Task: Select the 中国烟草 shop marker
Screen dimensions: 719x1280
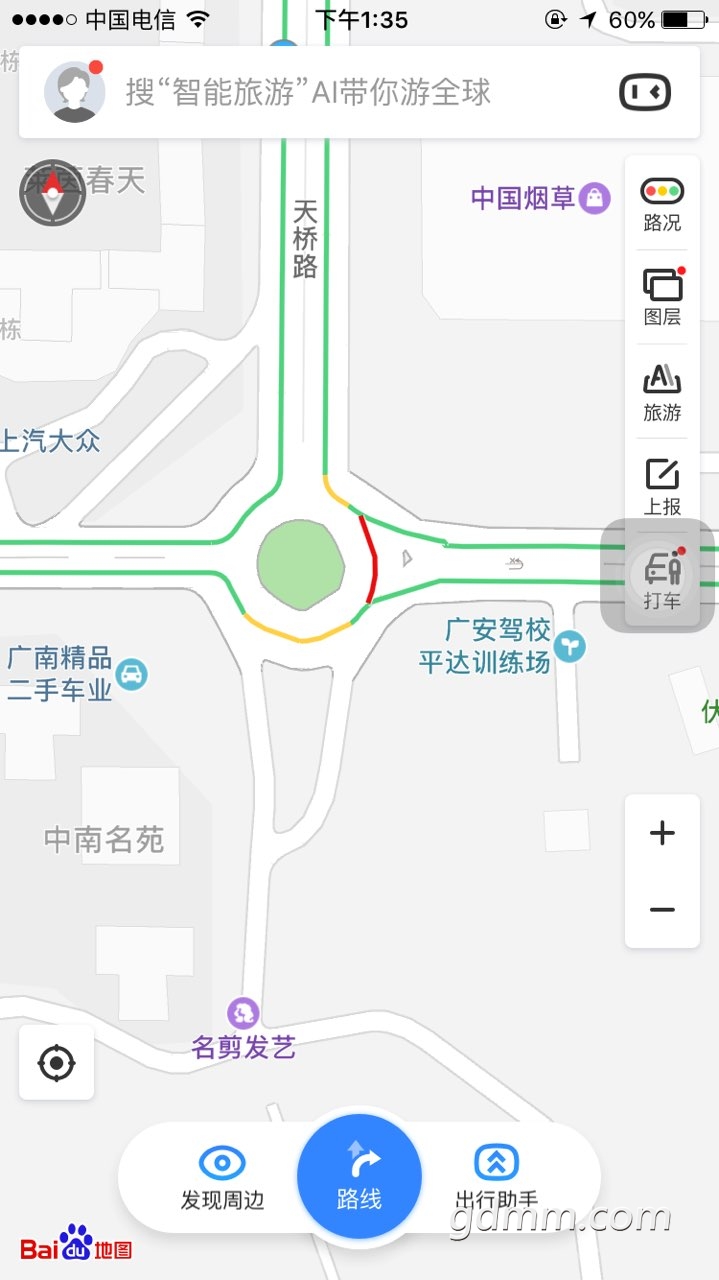Action: 595,198
